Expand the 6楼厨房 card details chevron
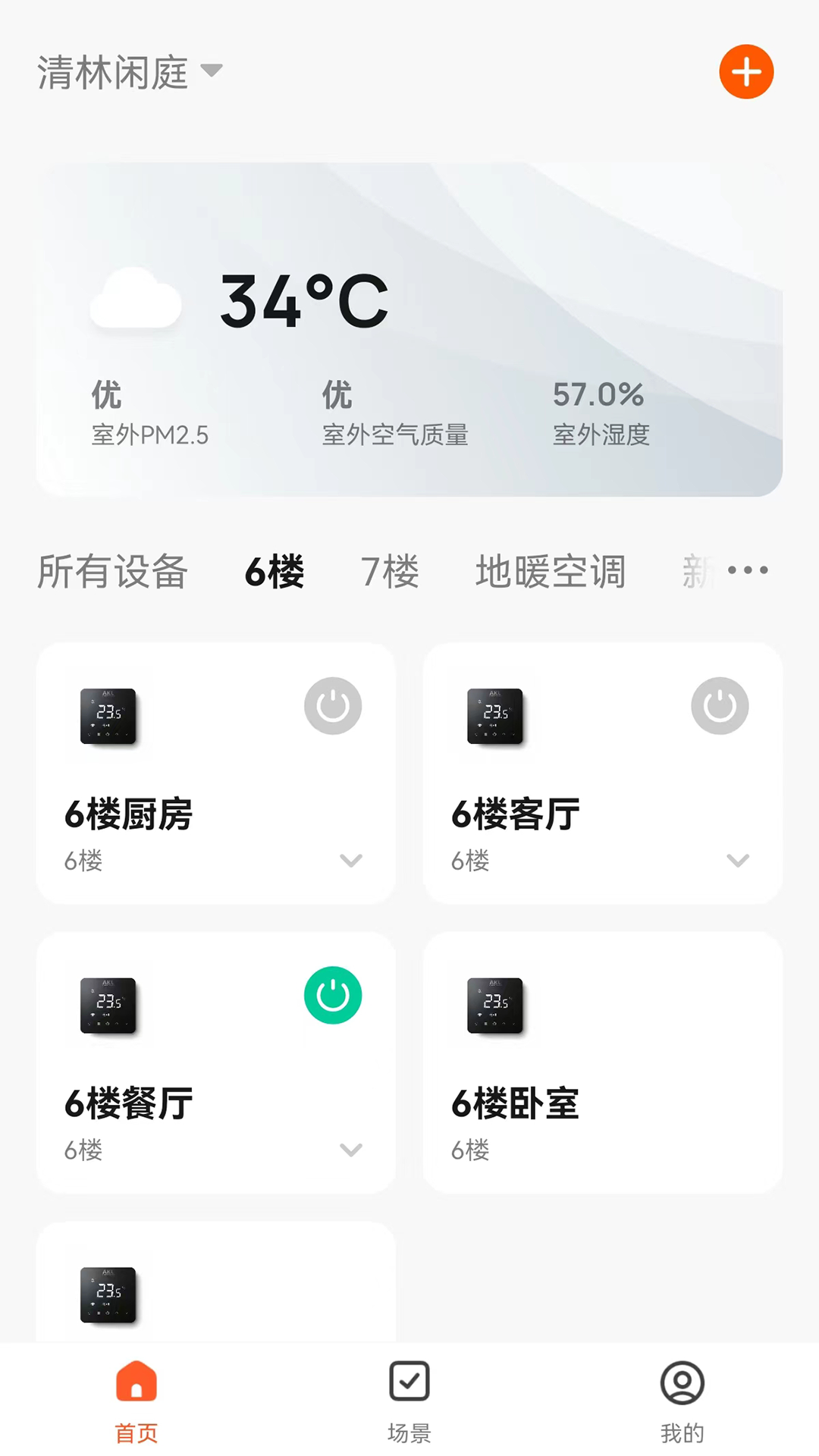Screen dimensions: 819x1456 [x=350, y=861]
